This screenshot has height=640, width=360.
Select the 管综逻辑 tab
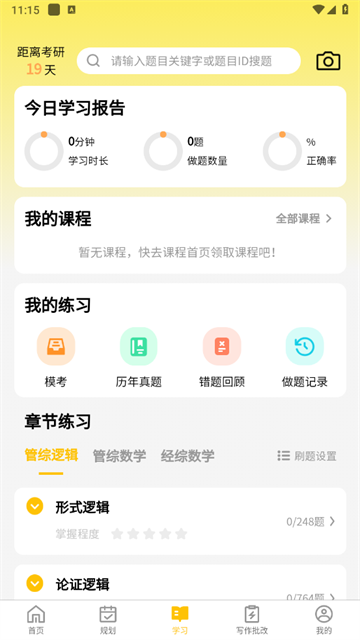click(51, 455)
